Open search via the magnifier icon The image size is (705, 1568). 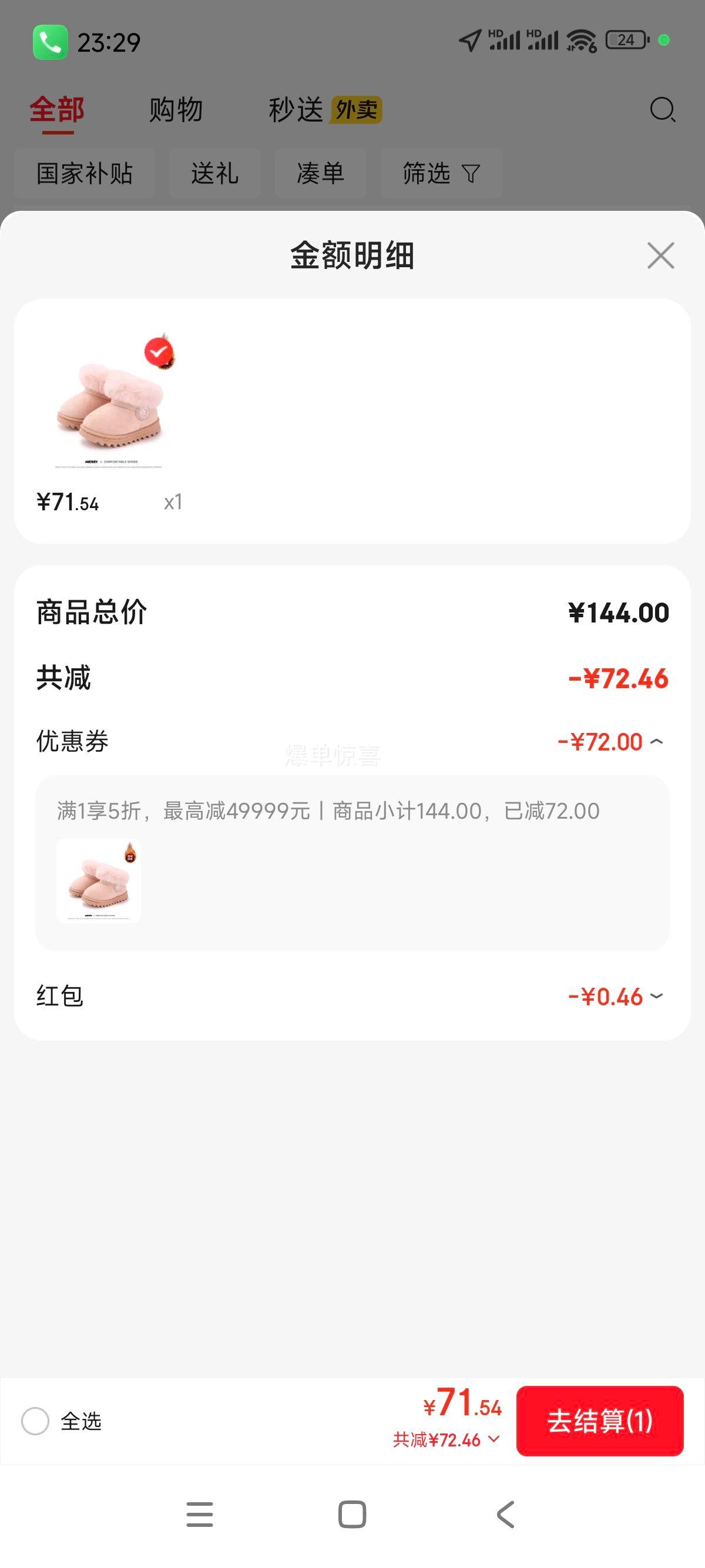[x=662, y=110]
